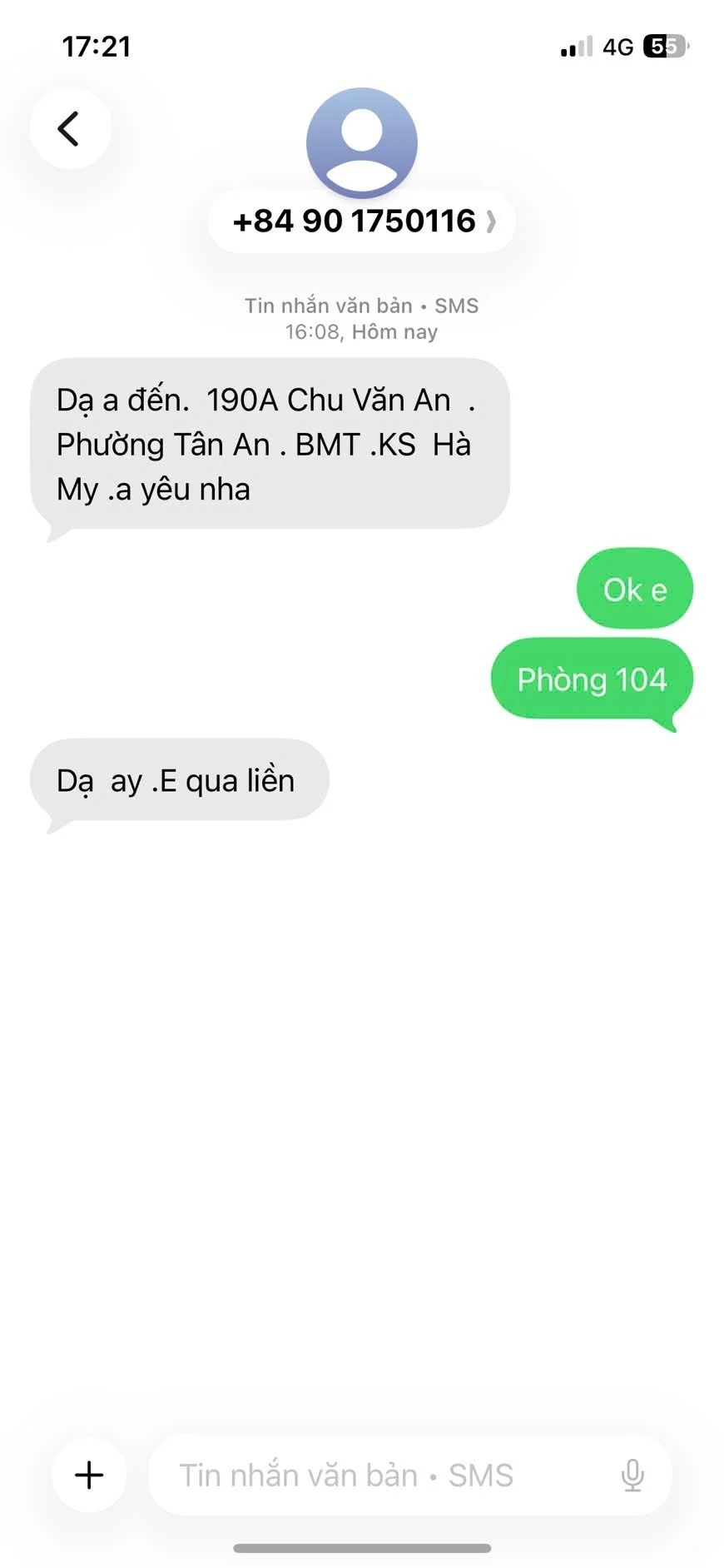The height and width of the screenshot is (1568, 724).
Task: Open contact details for +84 90 1750116
Action: [362, 222]
